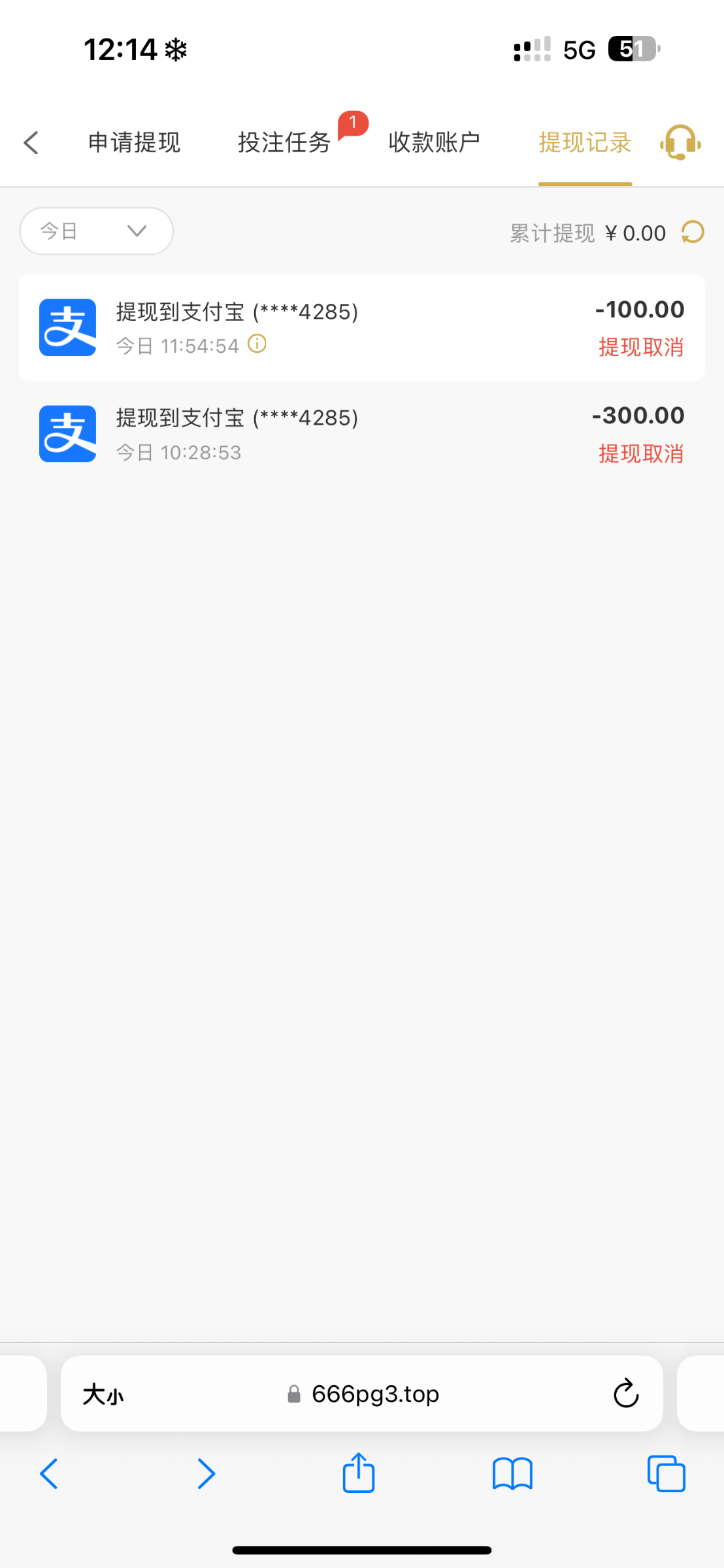724x1568 pixels.
Task: Reload the page in Safari
Action: pos(625,1394)
